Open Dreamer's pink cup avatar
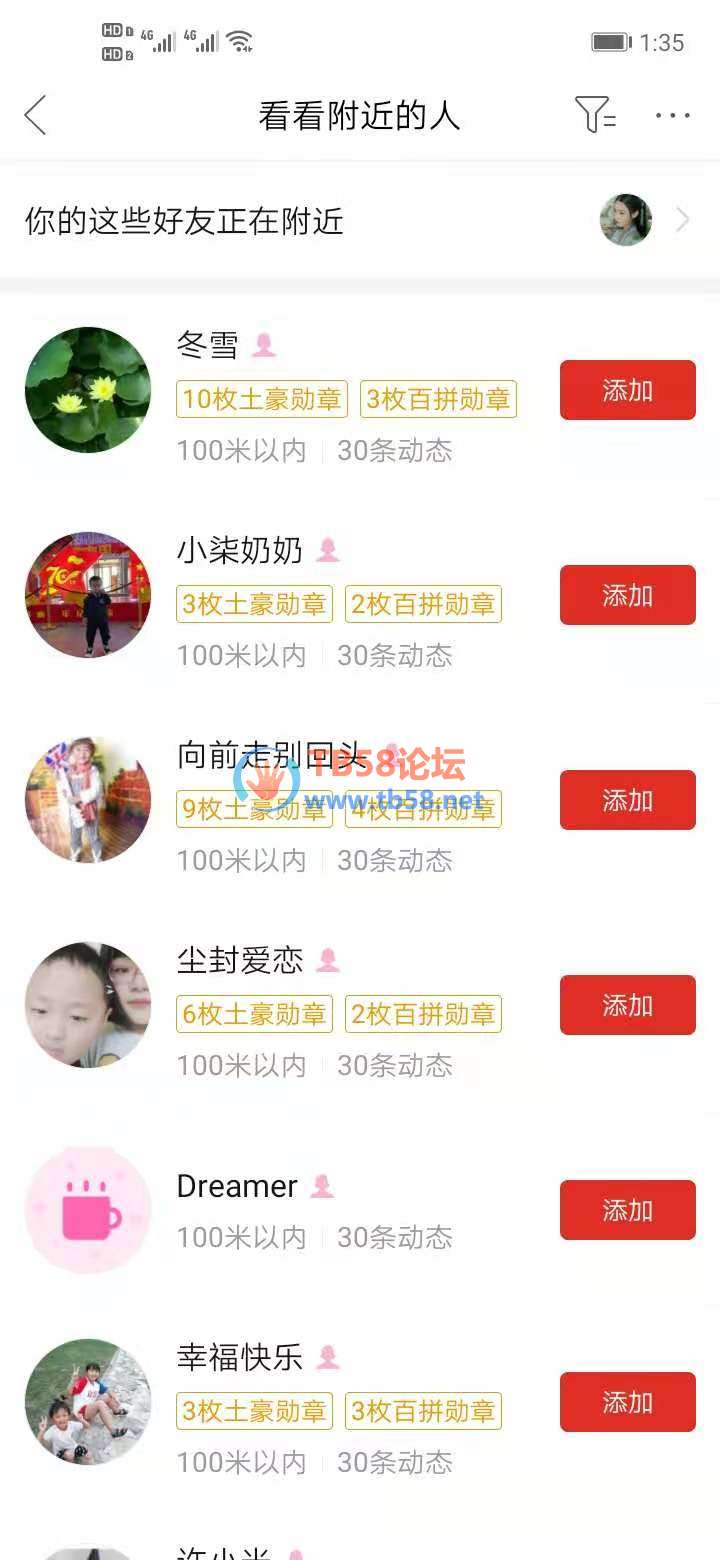720x1560 pixels. [x=88, y=1210]
